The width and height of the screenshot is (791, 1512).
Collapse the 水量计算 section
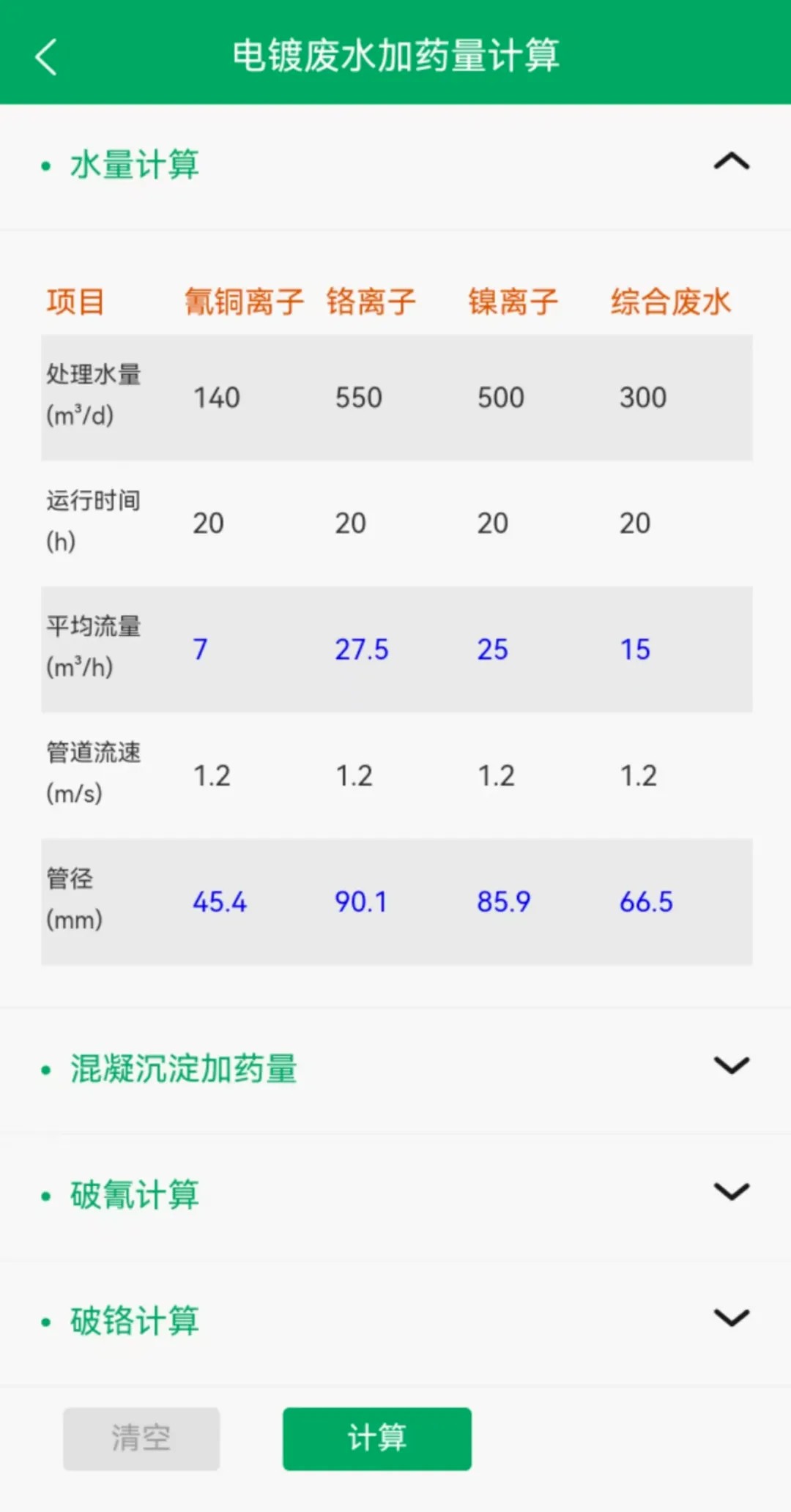[731, 163]
